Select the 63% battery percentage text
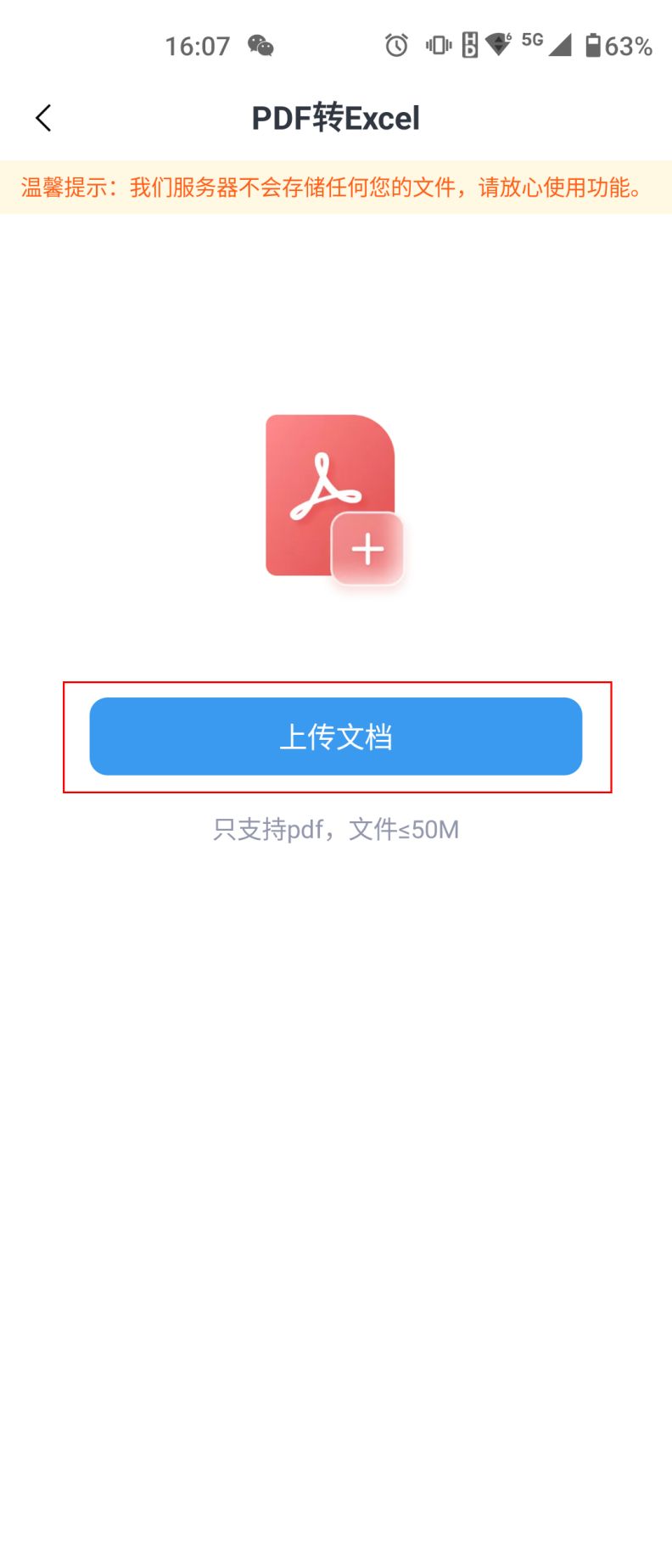This screenshot has width=672, height=1568. coord(628,46)
